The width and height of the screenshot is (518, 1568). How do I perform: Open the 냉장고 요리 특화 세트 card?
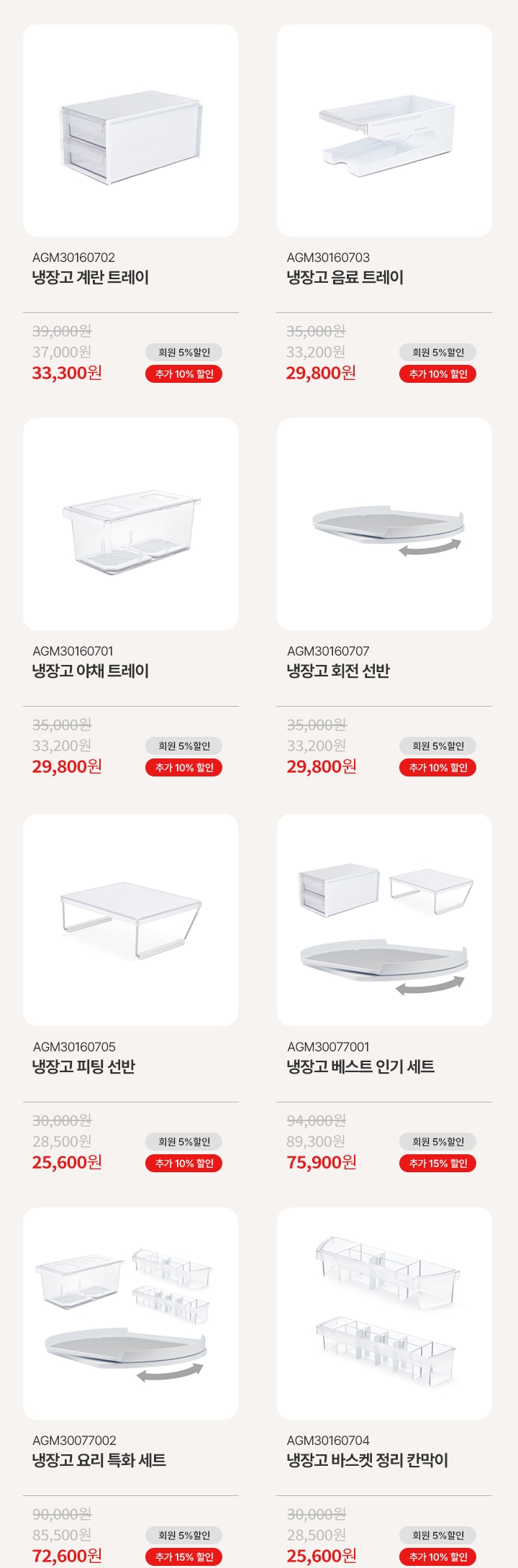point(130,1313)
